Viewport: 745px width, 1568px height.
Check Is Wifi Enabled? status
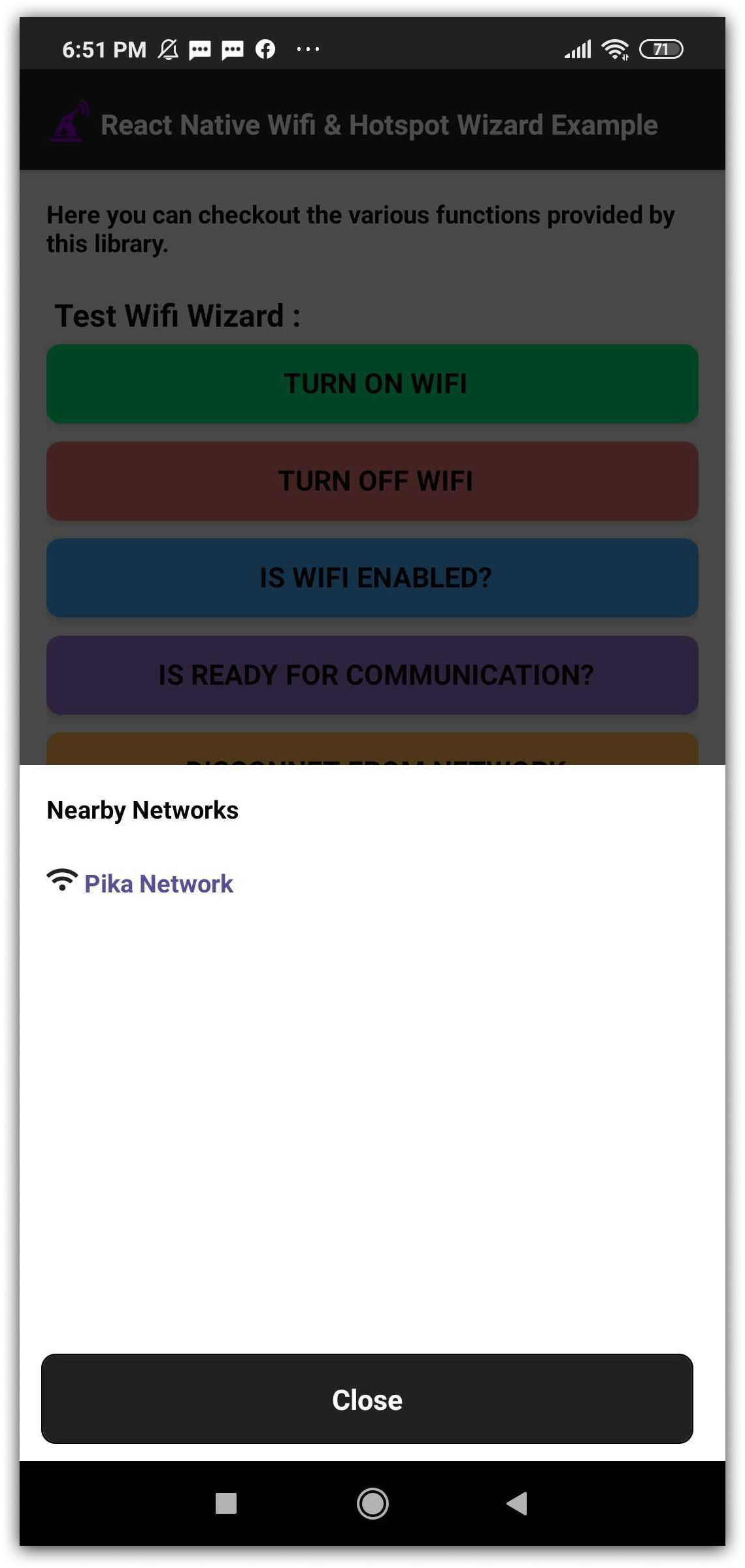click(372, 578)
